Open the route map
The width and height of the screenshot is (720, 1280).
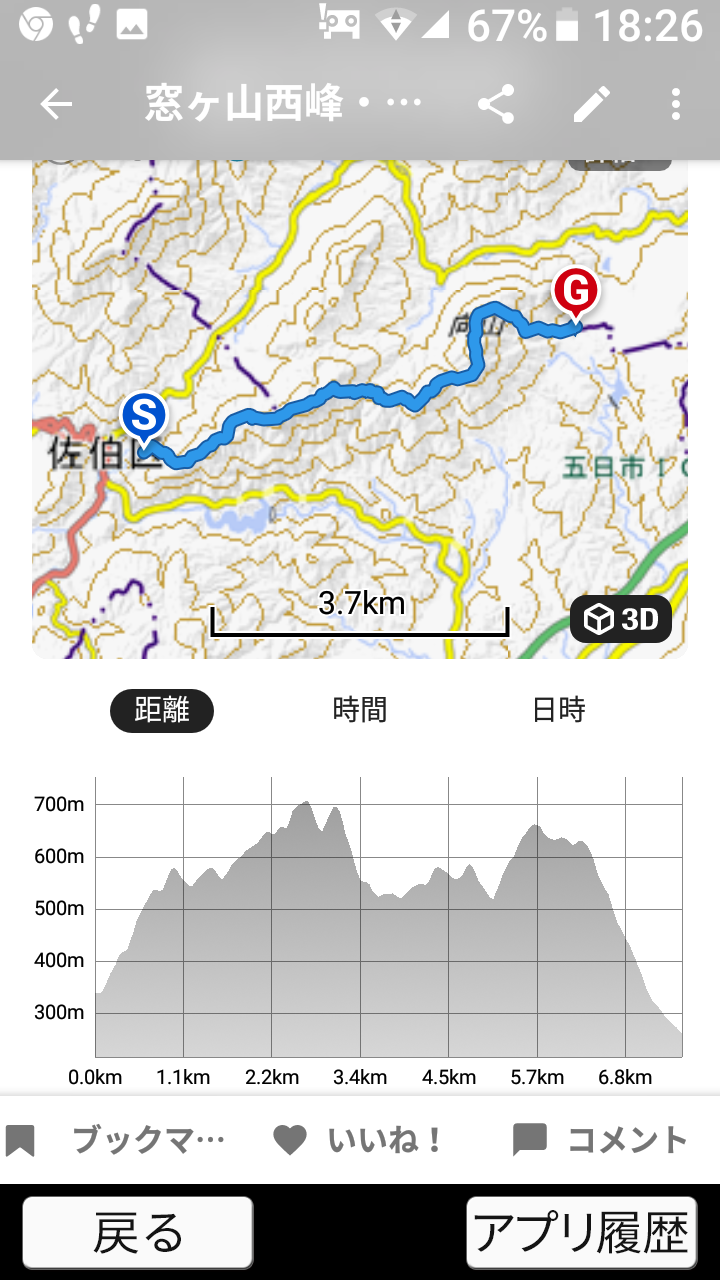[360, 400]
